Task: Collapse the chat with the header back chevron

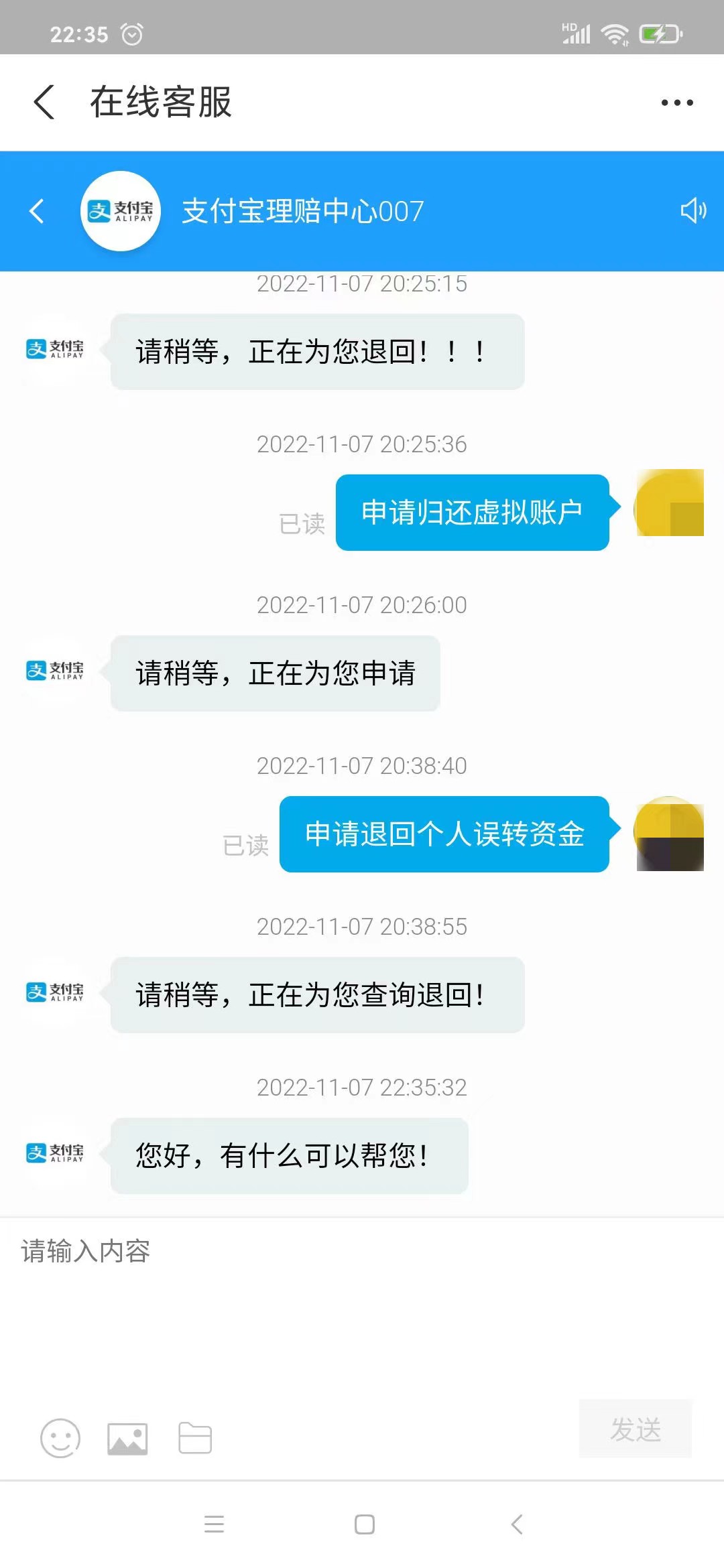Action: (36, 210)
